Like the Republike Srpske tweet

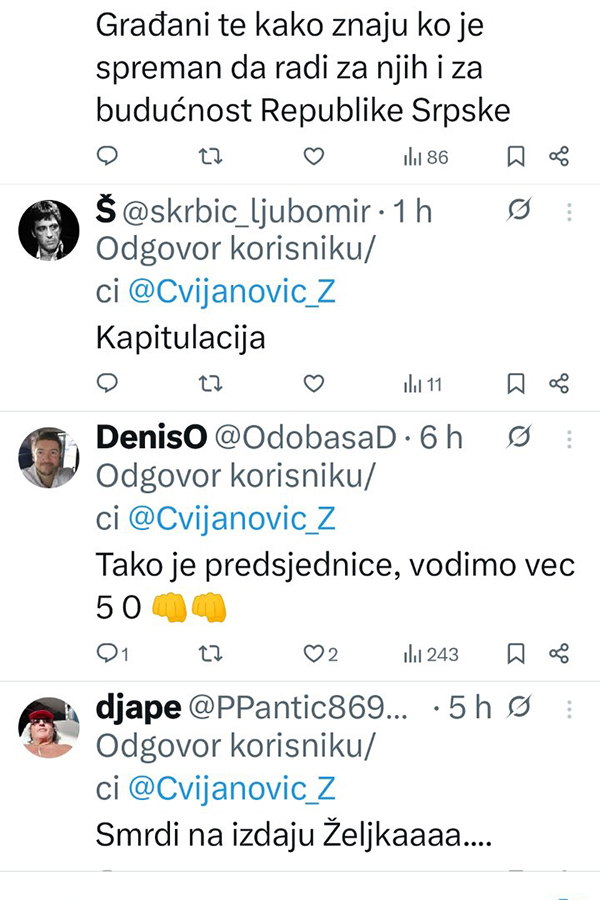click(x=314, y=156)
